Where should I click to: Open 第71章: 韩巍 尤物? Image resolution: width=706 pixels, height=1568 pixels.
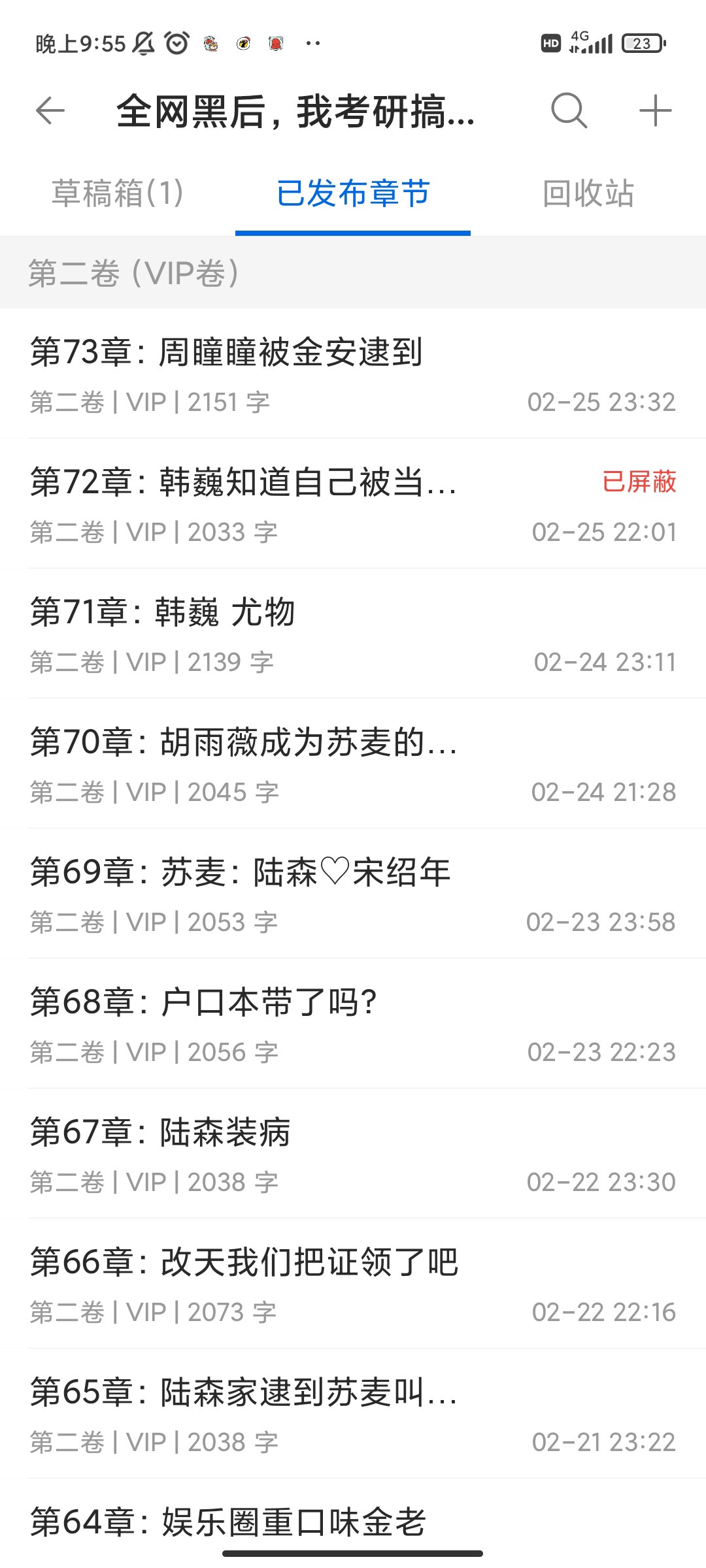(x=353, y=634)
